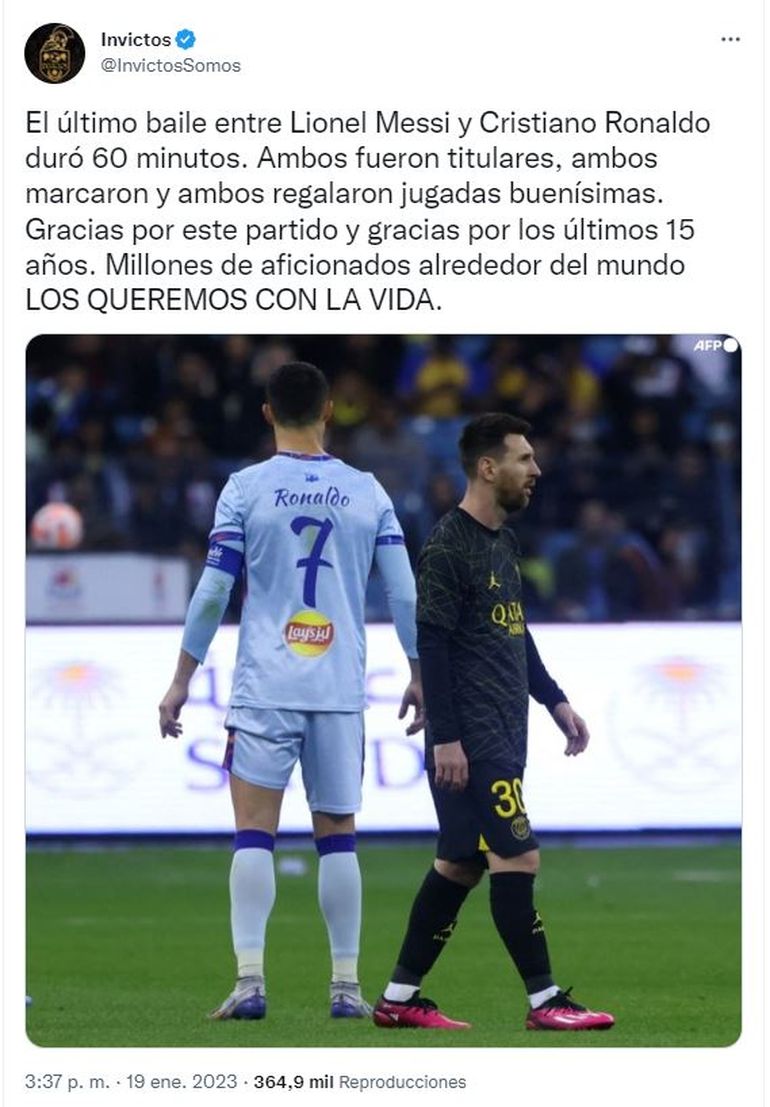Screen dimensions: 770x1107
Task: Visit the @InvictosSomos handle
Action: click(x=170, y=66)
